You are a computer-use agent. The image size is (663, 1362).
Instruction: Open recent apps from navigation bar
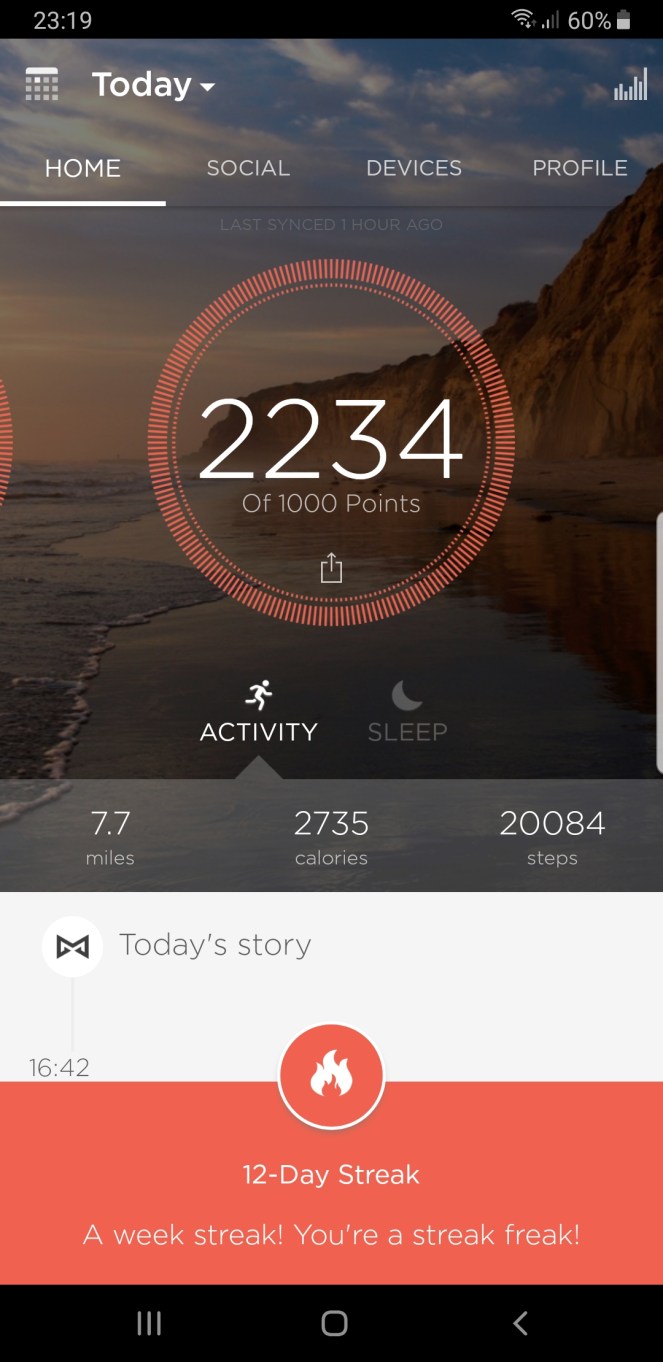point(148,1323)
